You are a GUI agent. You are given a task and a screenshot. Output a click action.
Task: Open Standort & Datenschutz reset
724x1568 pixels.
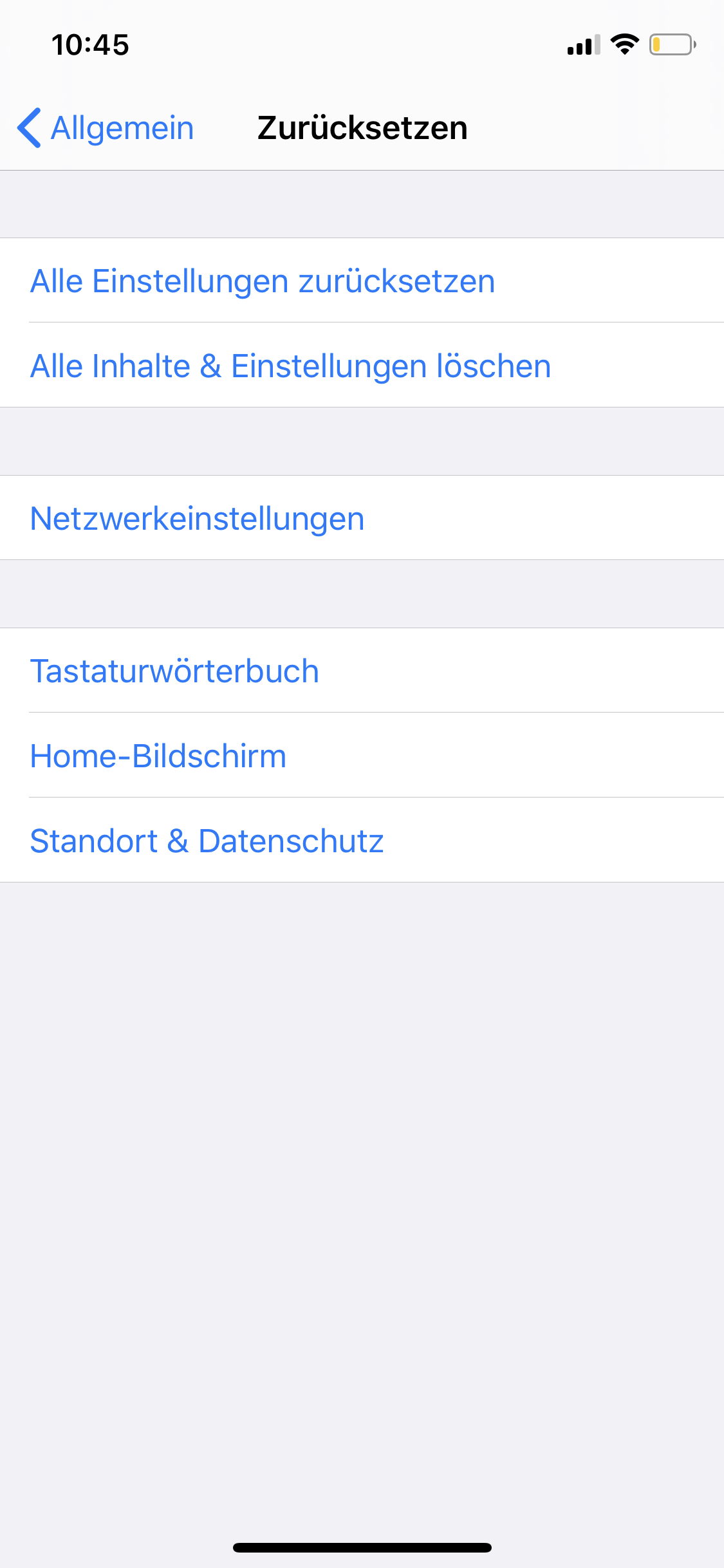207,841
